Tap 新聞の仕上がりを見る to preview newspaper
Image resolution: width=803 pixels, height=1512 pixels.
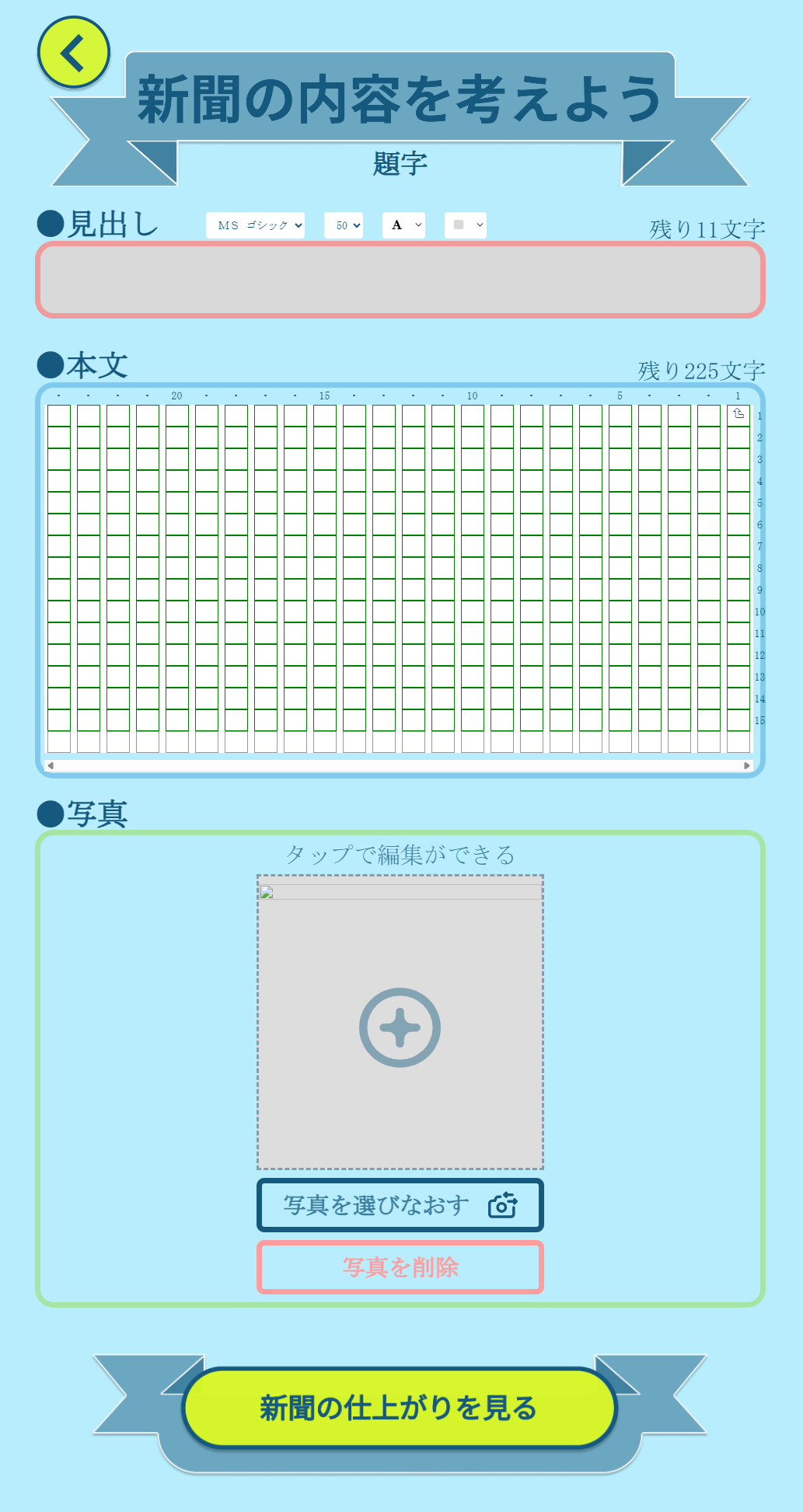400,1408
